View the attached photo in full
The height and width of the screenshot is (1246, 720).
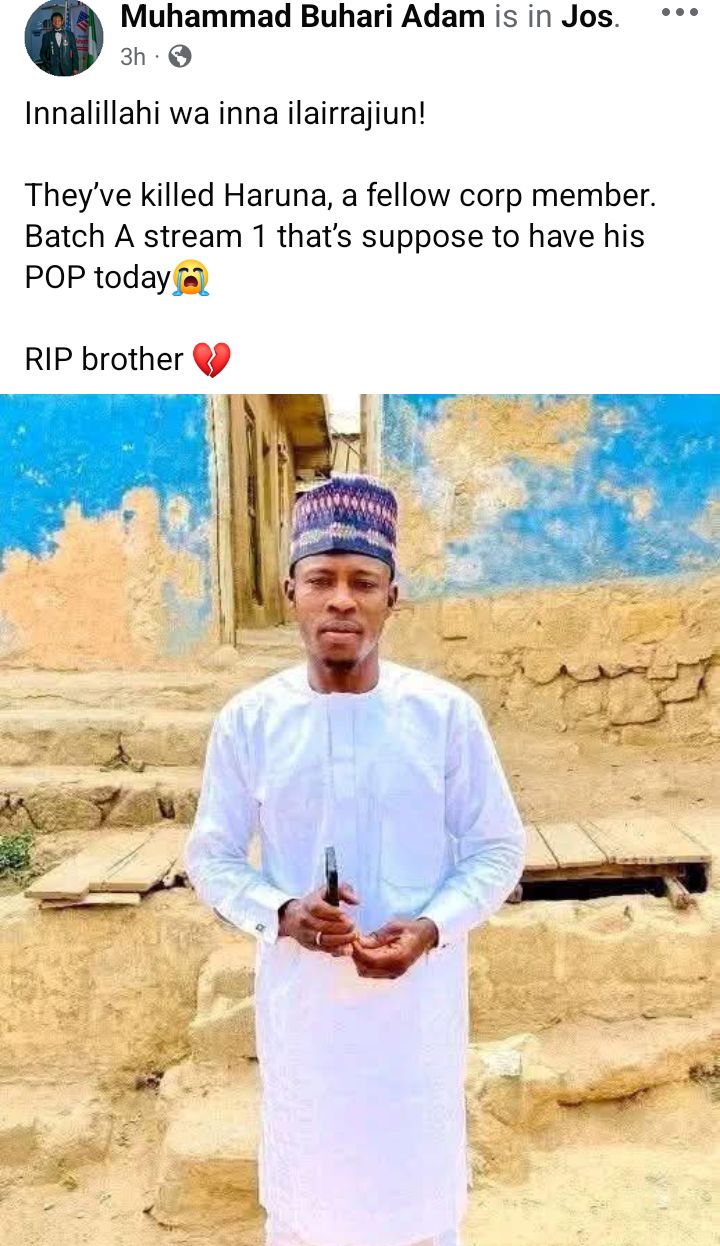[x=360, y=820]
